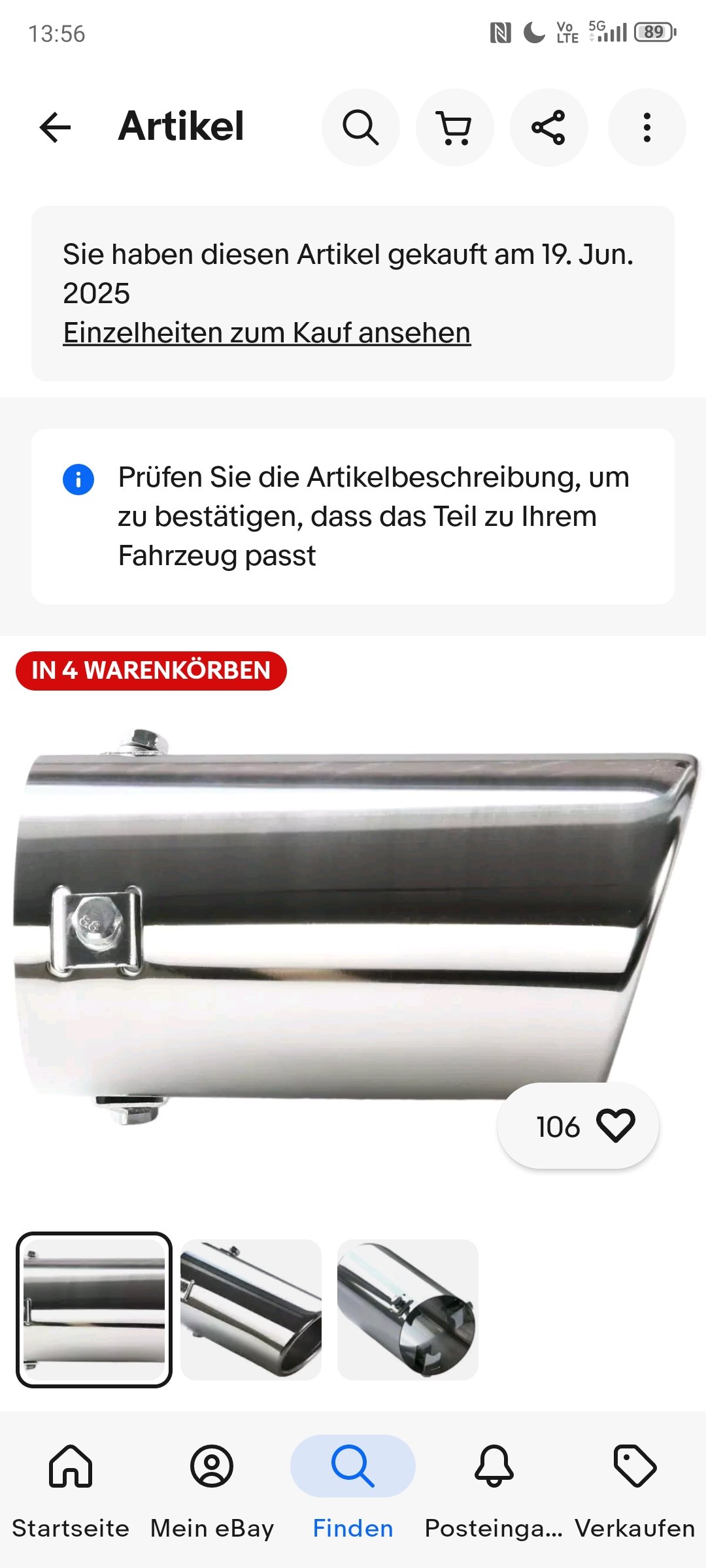Screen dimensions: 706x1568
Task: Open search from the top bar
Action: click(x=360, y=127)
